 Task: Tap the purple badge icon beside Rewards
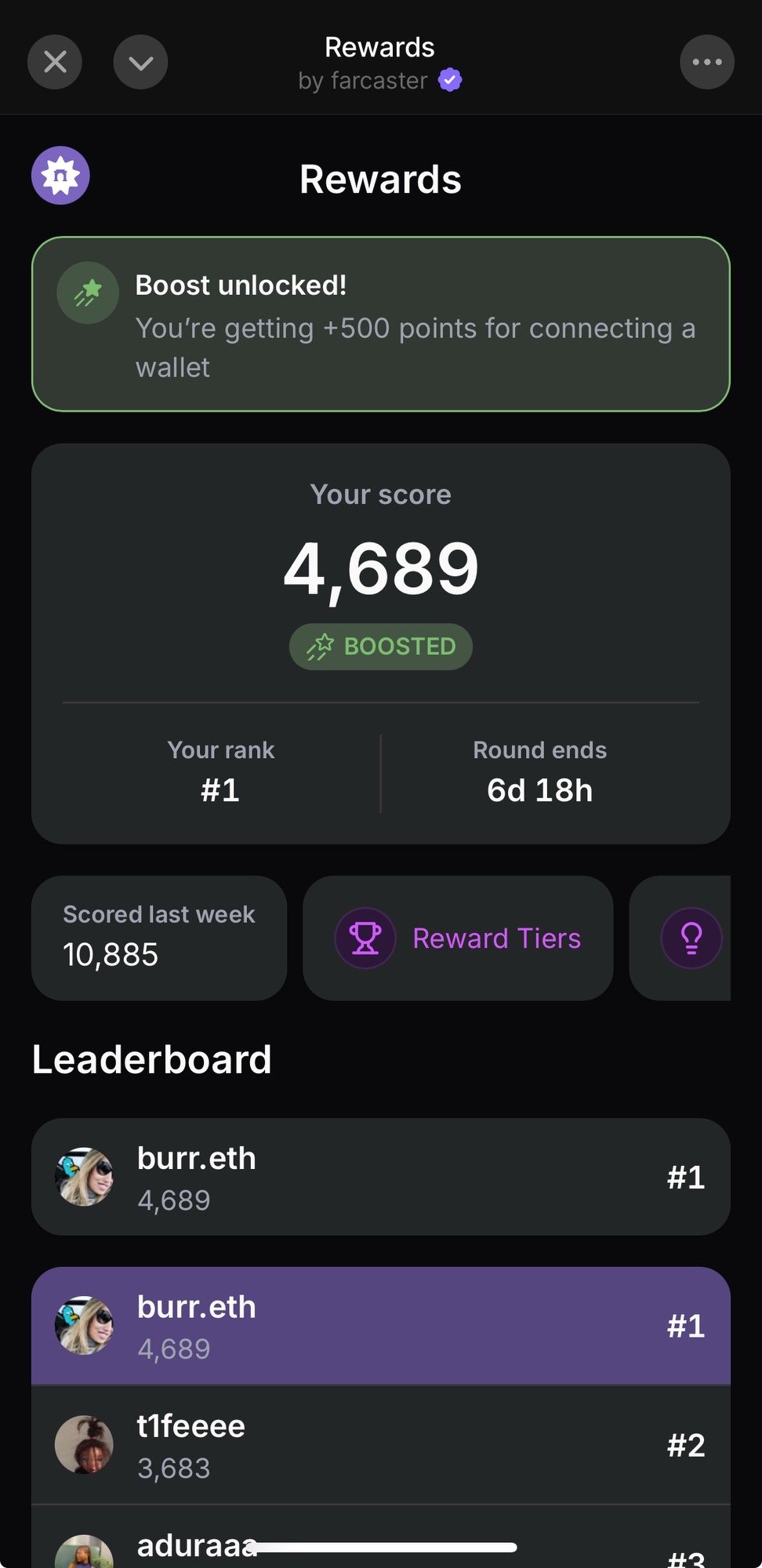[x=60, y=176]
